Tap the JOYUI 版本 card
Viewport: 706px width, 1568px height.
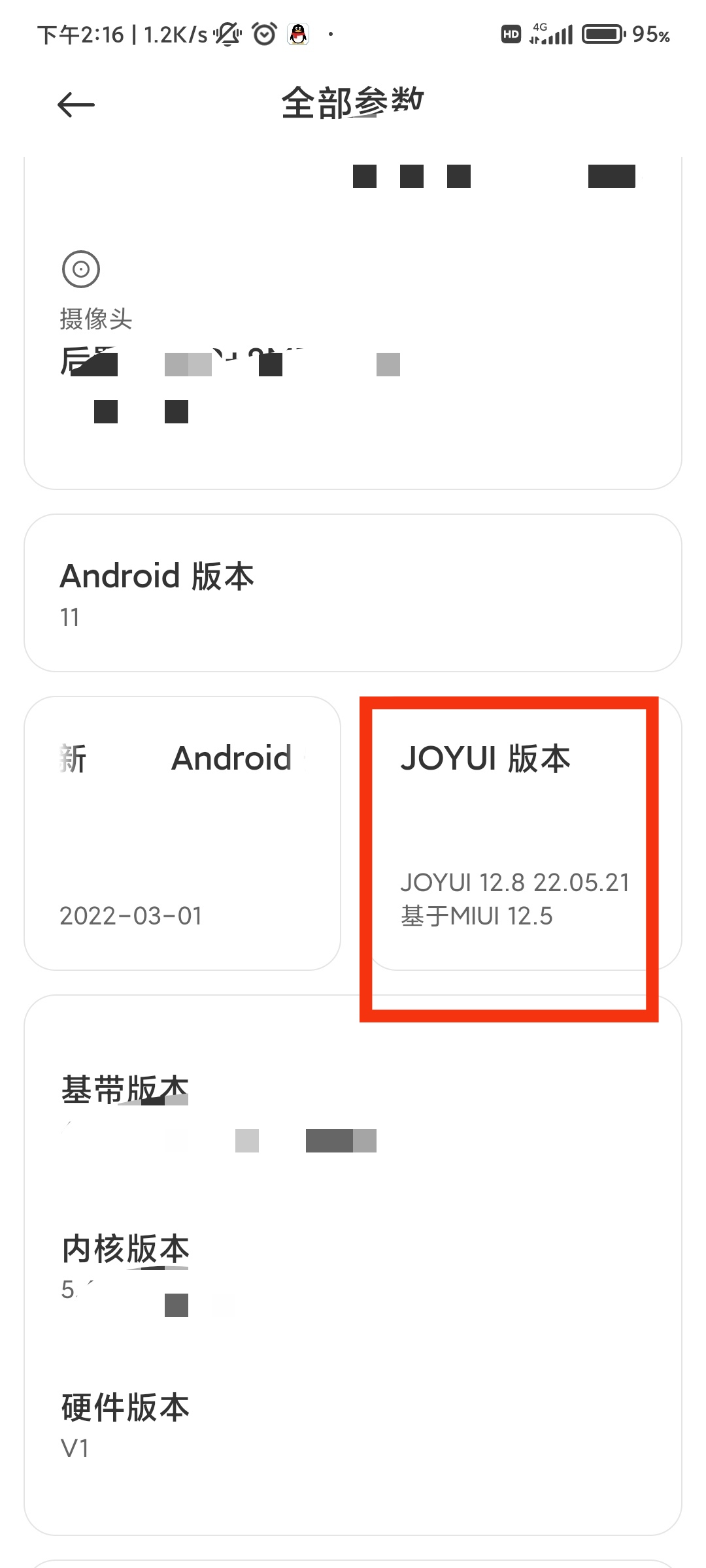(x=524, y=833)
